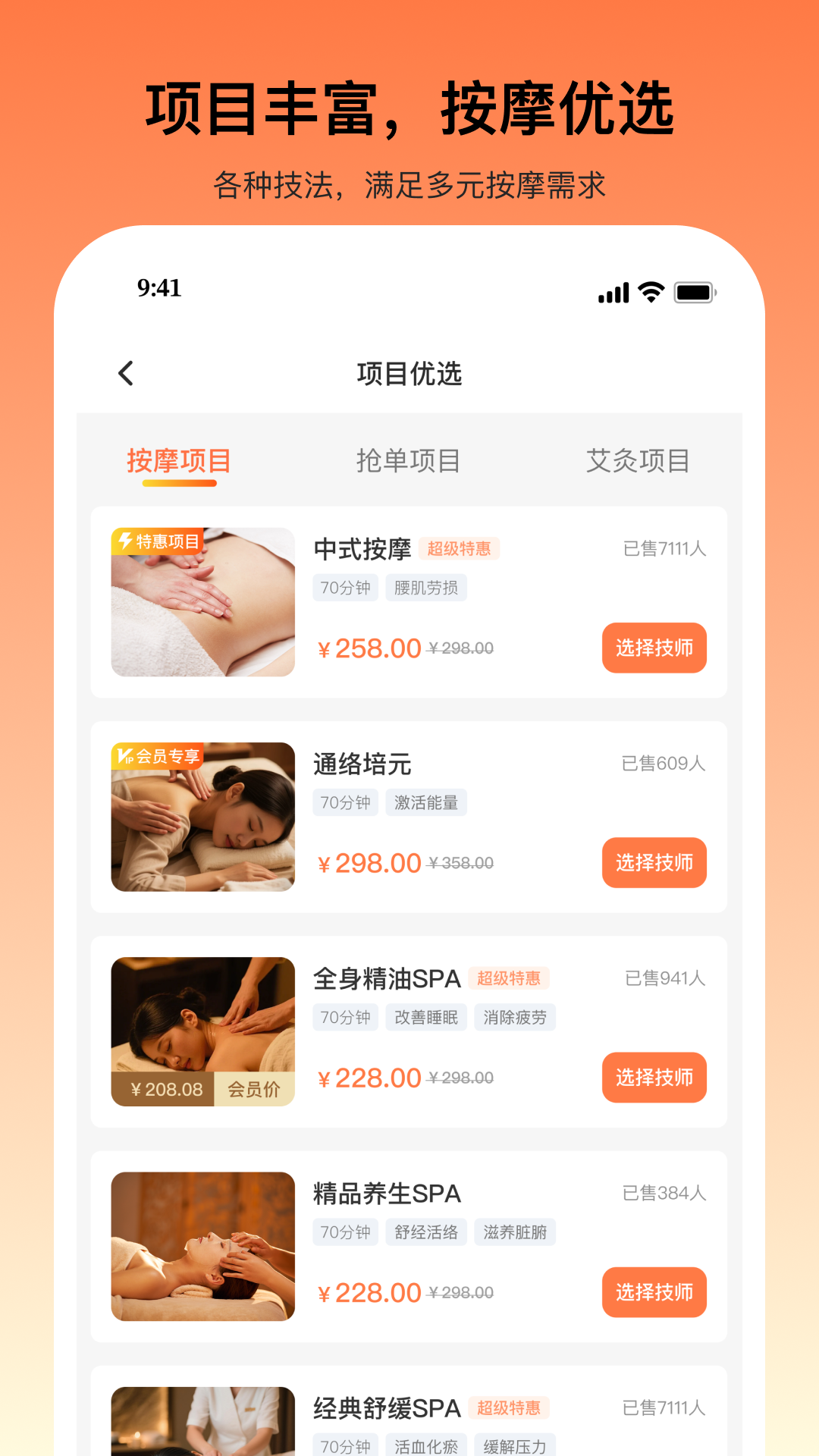This screenshot has width=819, height=1456.
Task: Select the 按摩项目 tab
Action: [180, 460]
